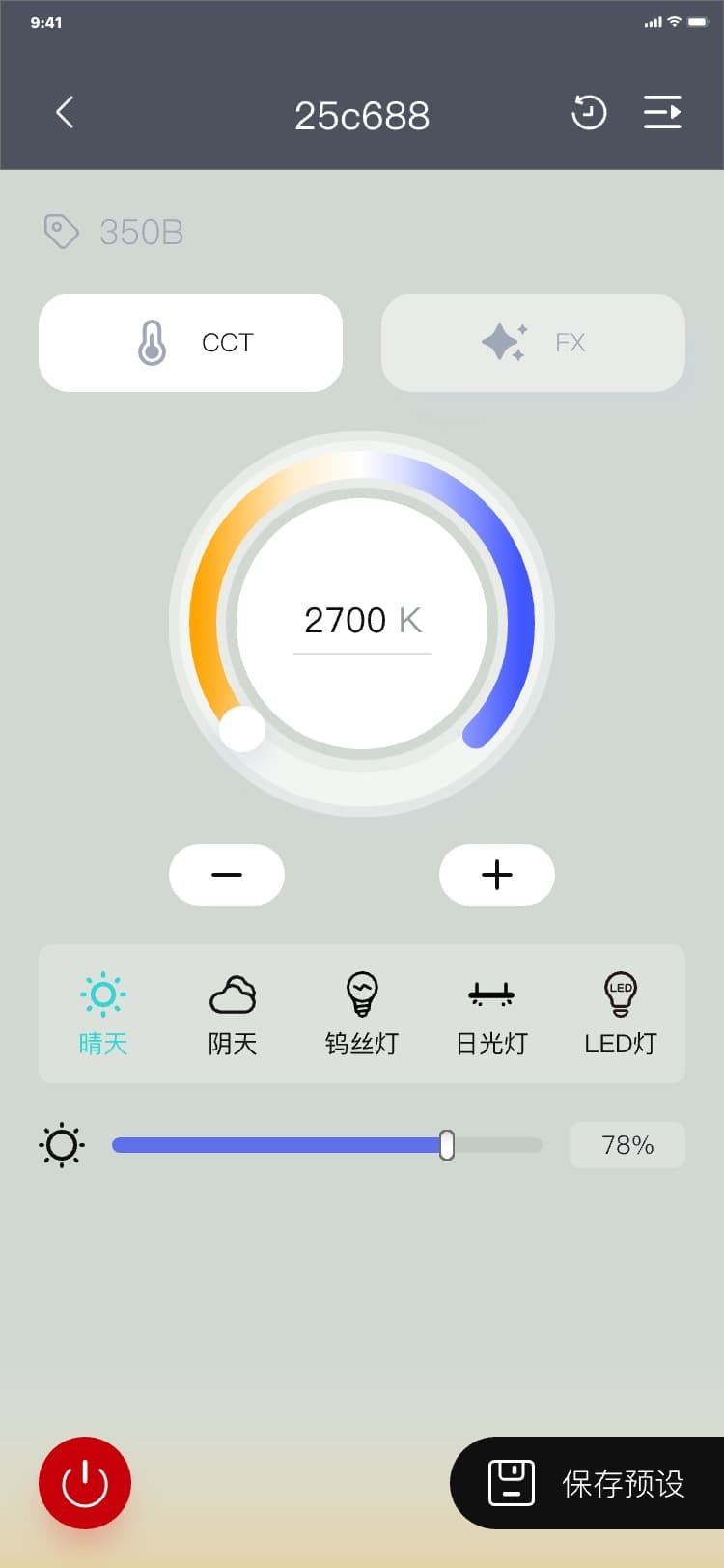Open the playlist menu icon
Viewport: 724px width, 1568px height.
662,113
